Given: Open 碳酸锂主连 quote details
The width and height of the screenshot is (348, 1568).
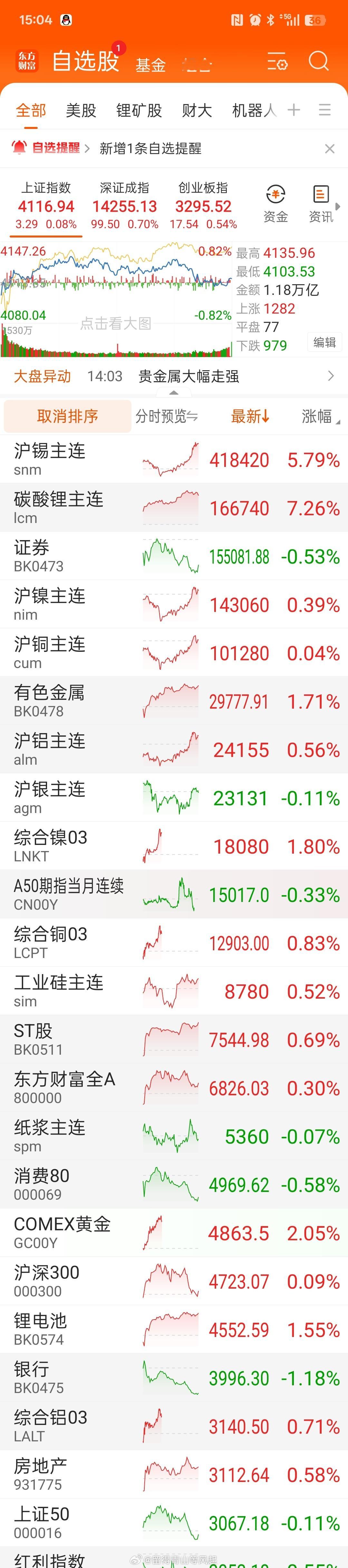Looking at the screenshot, I should pyautogui.click(x=174, y=508).
